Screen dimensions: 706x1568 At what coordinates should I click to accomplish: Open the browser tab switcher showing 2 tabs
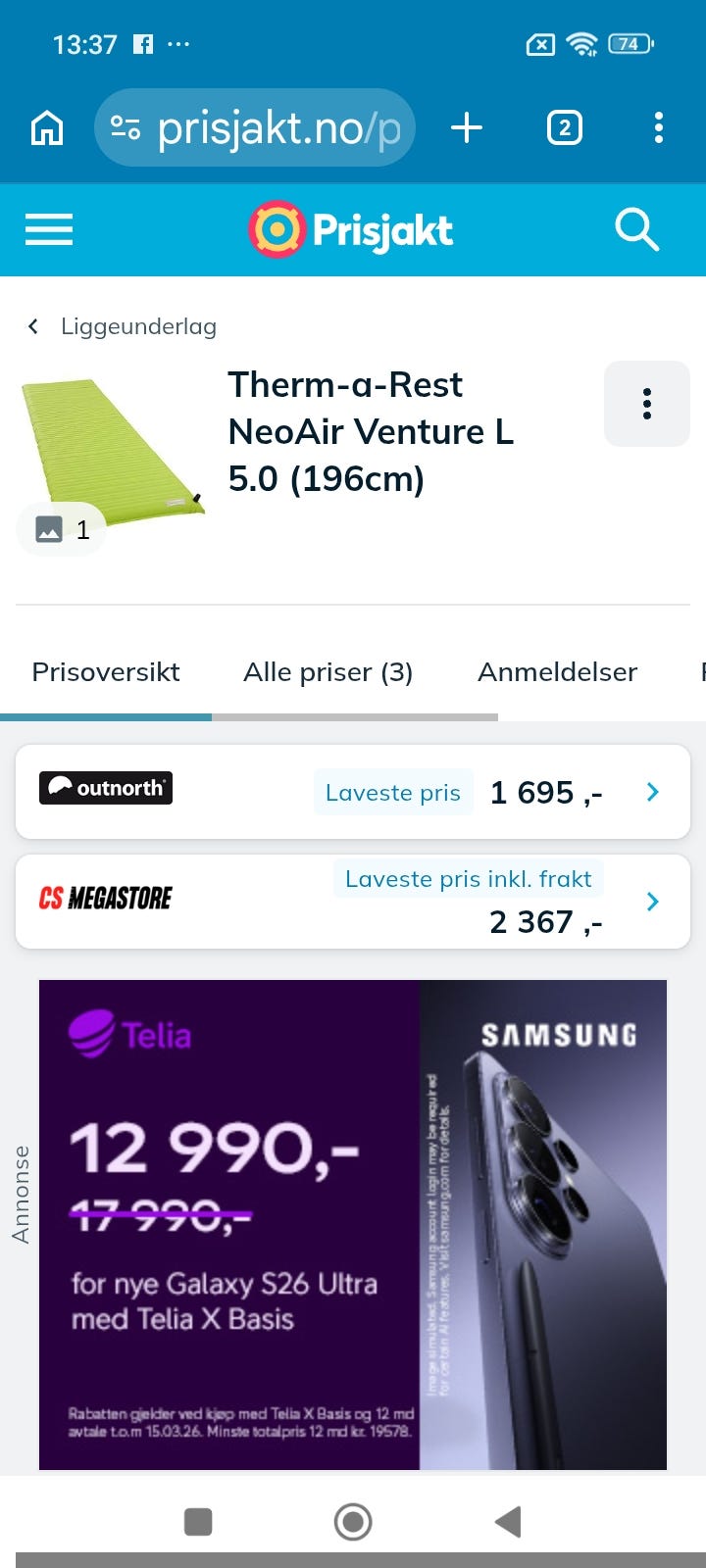pyautogui.click(x=564, y=127)
